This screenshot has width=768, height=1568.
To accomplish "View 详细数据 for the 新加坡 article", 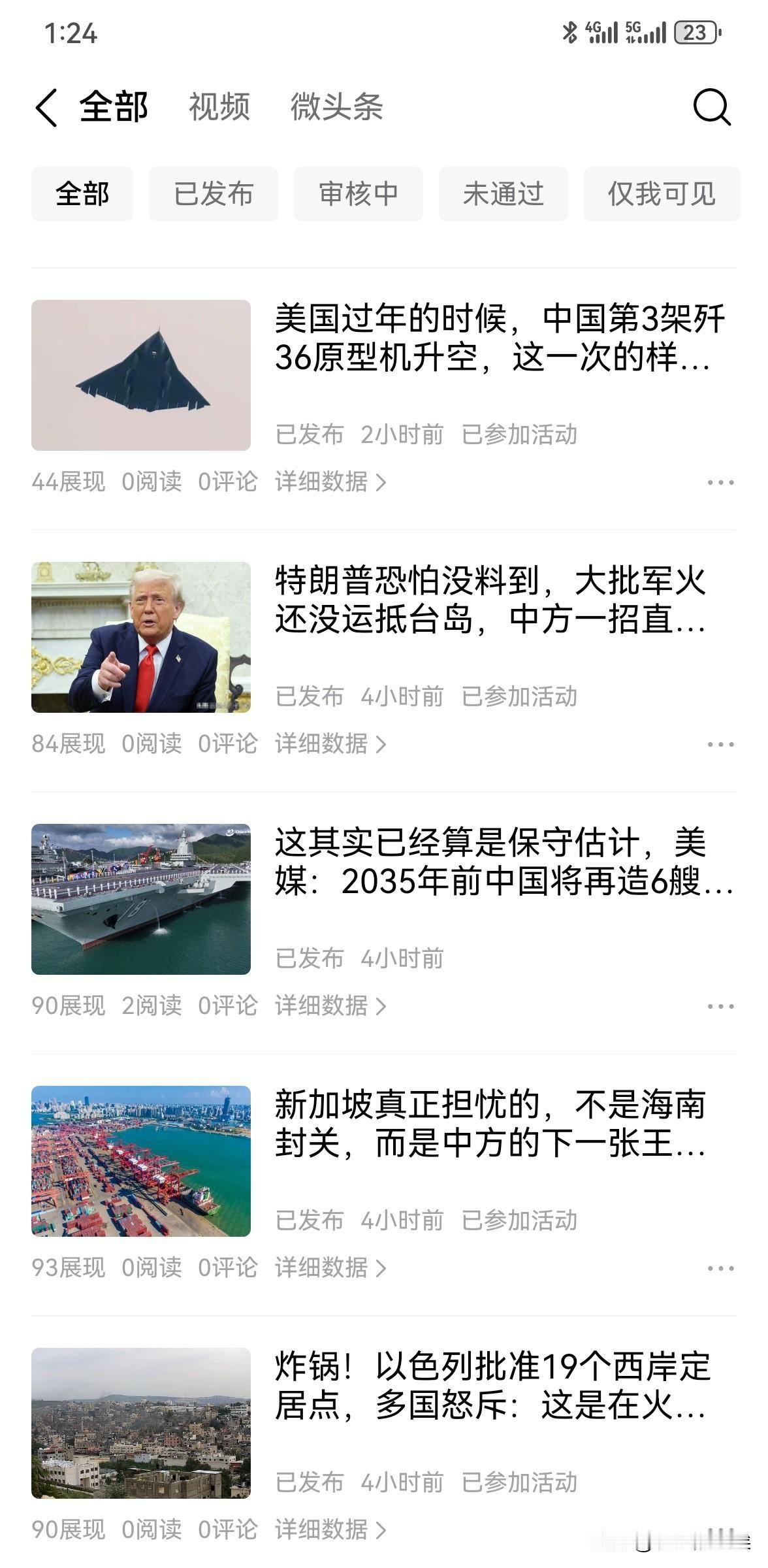I will [x=330, y=1268].
